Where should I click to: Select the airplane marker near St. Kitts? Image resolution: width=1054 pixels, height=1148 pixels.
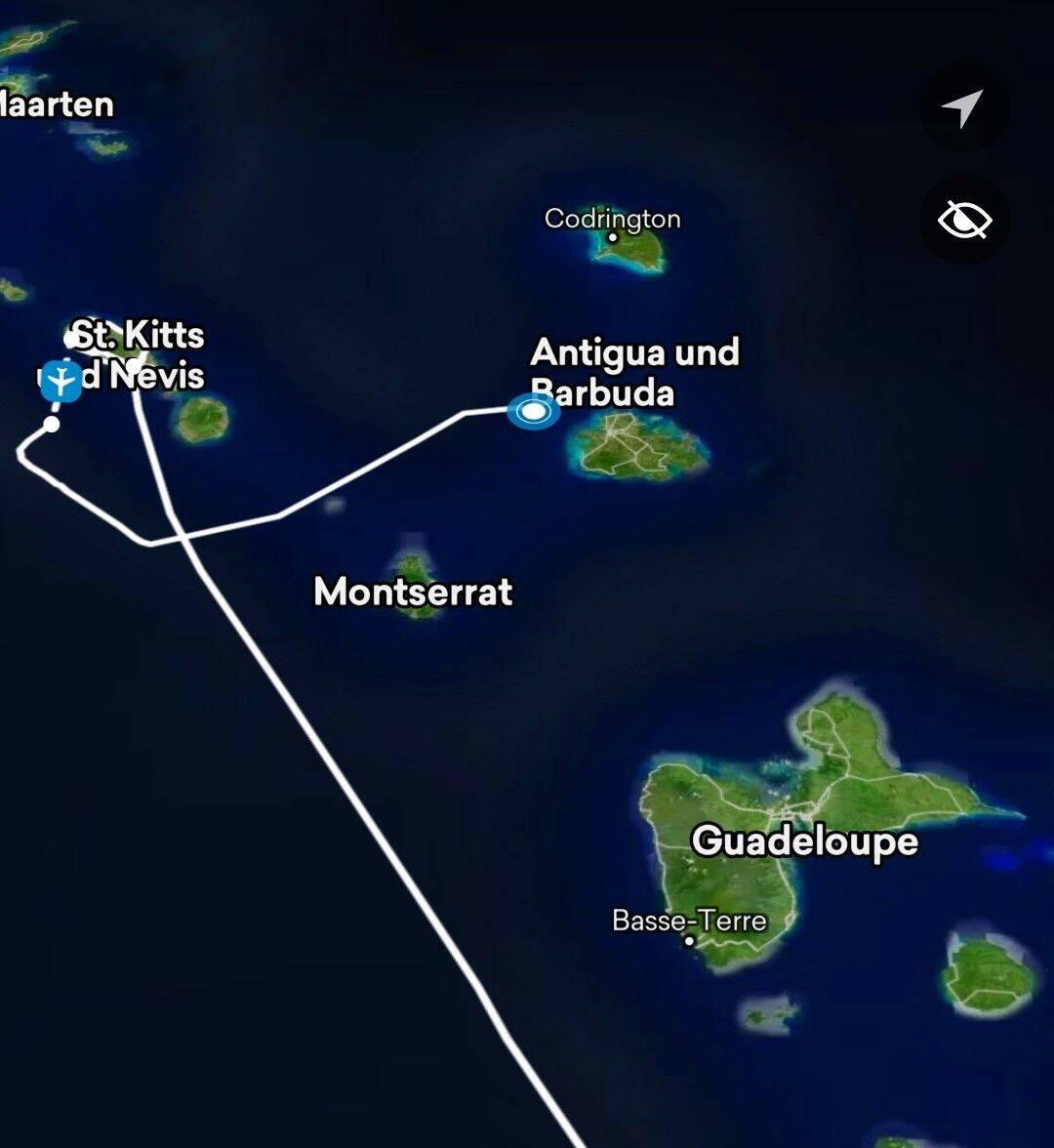(x=61, y=381)
